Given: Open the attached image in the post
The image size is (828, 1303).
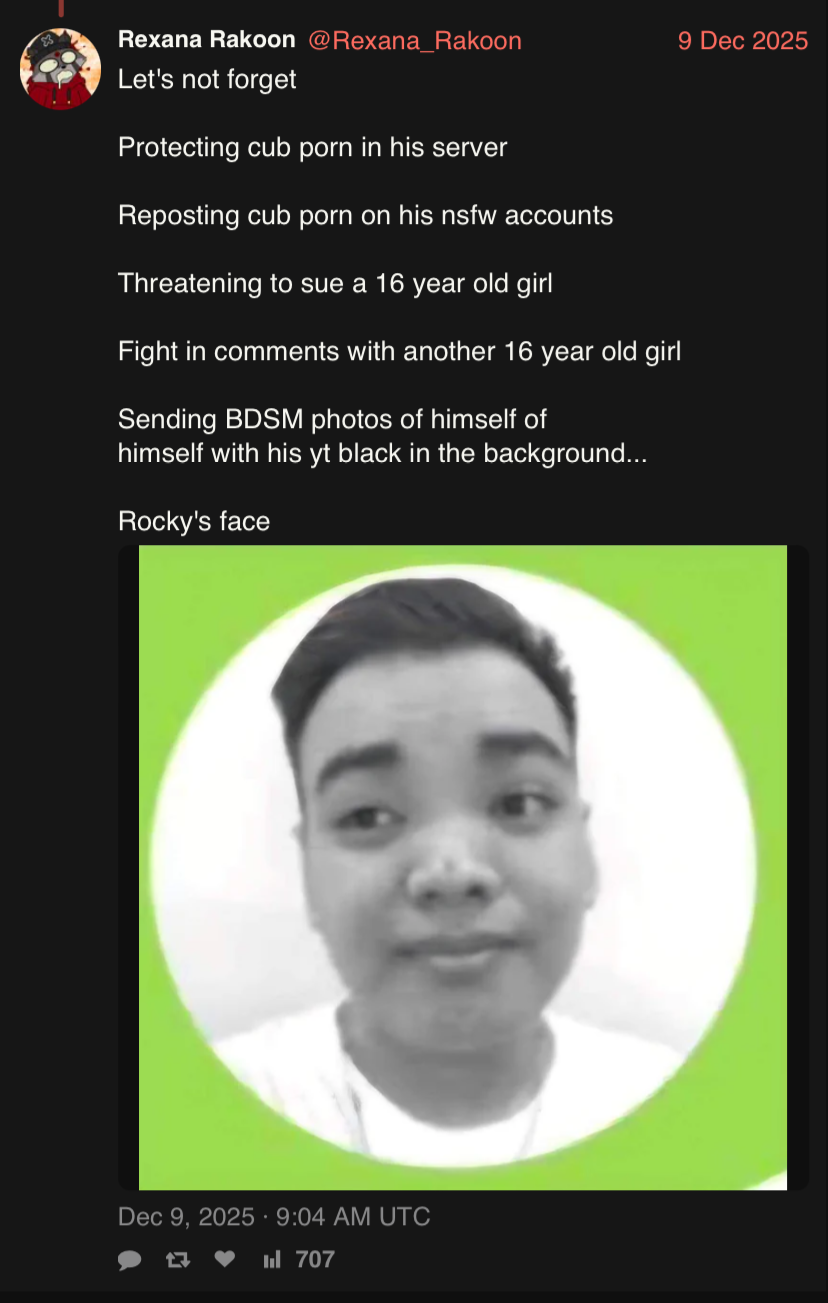Looking at the screenshot, I should tap(462, 867).
